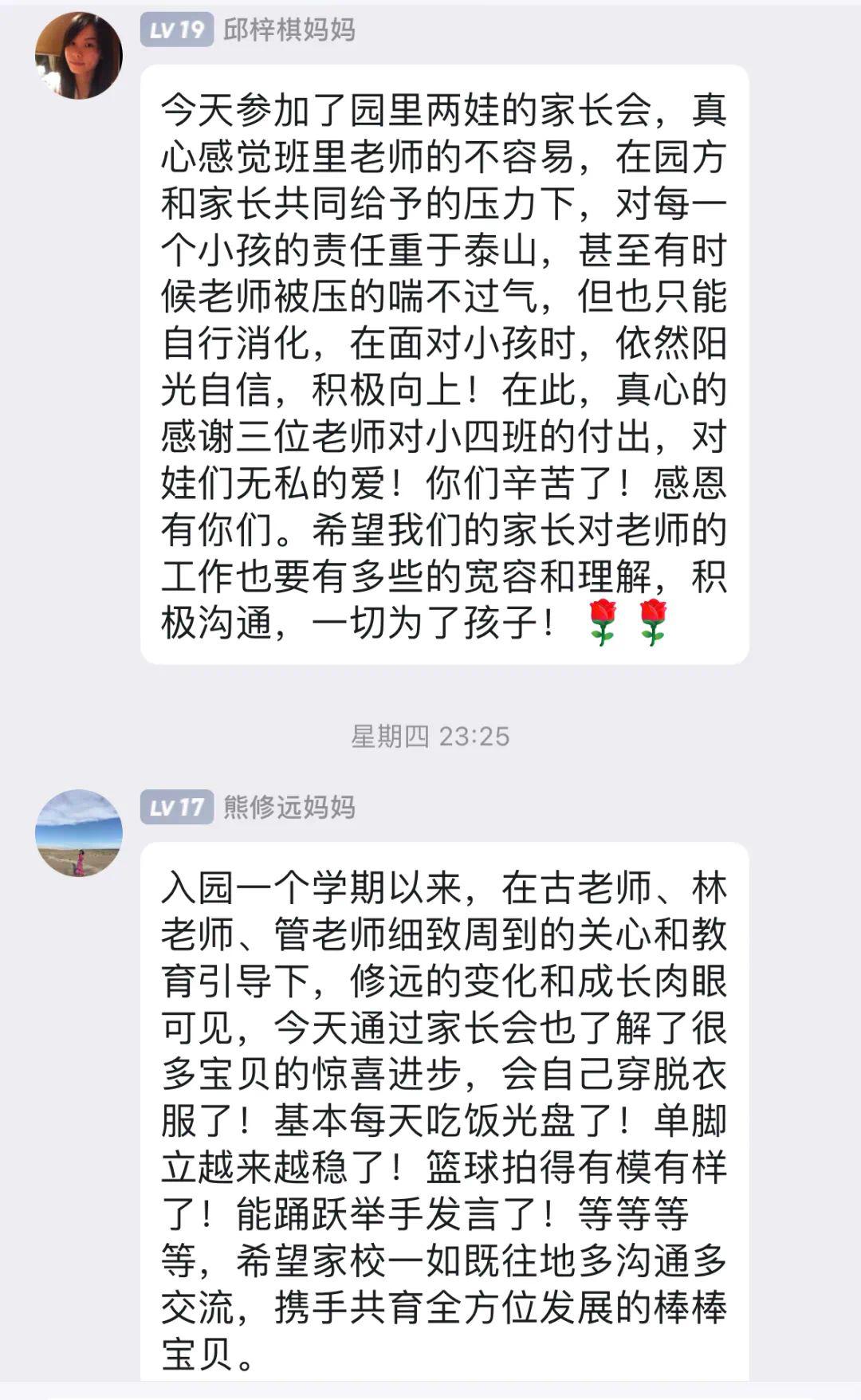Open 邱梓棋妈妈's profile avatar
861x1400 pixels.
coord(78,56)
